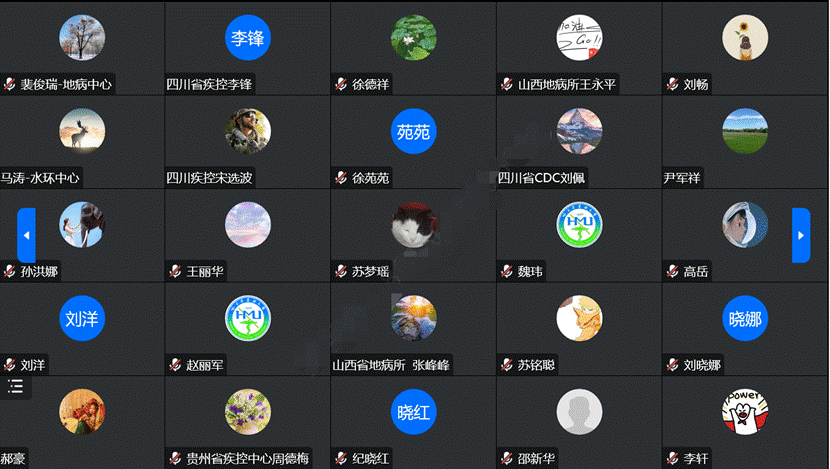830x469 pixels.
Task: Select 纪晓红's participant tile
Action: pos(413,422)
